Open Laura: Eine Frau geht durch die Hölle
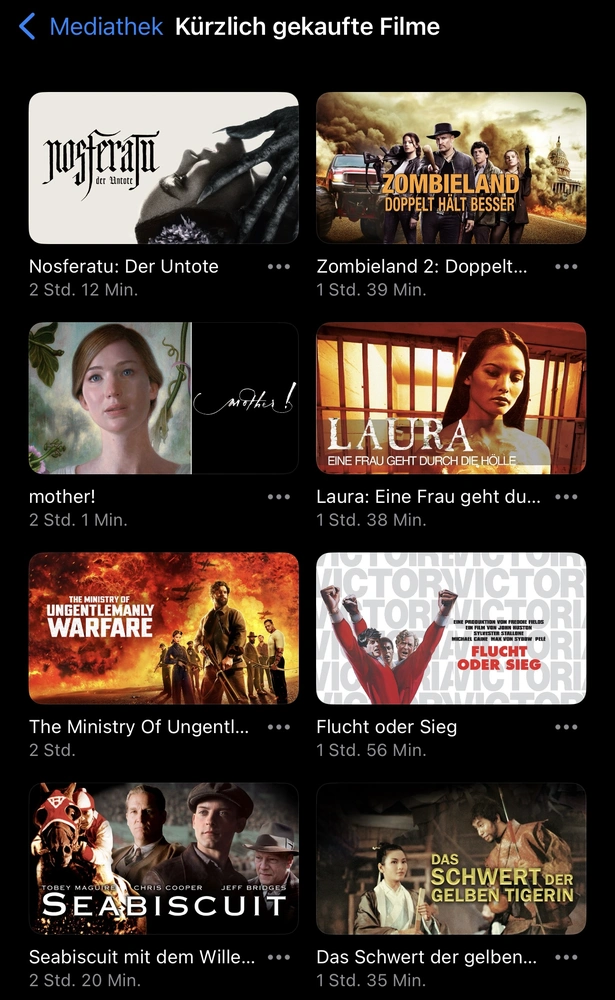Image resolution: width=615 pixels, height=1000 pixels. [x=451, y=398]
